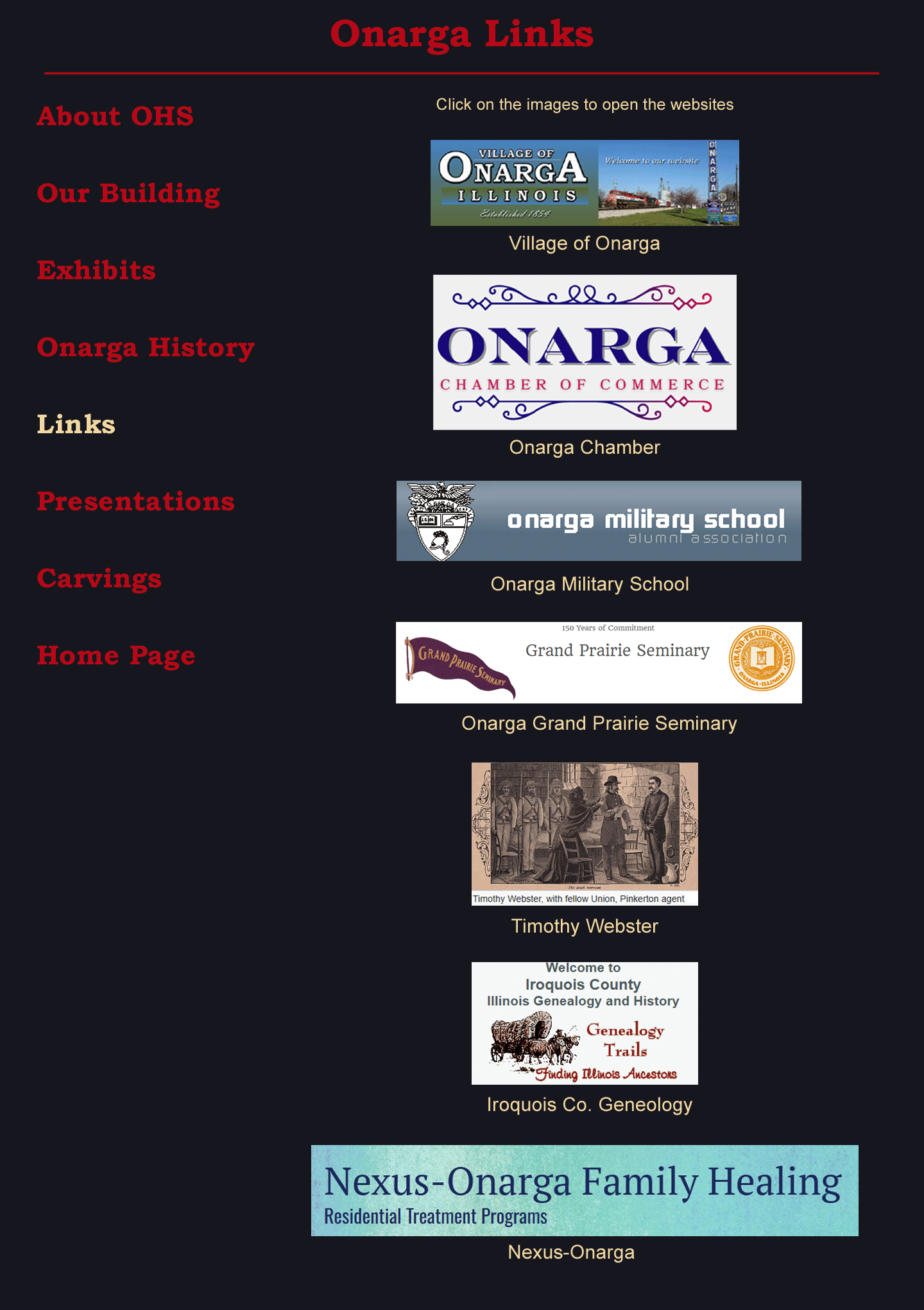Open the Village of Onarga website image
The width and height of the screenshot is (924, 1310).
coord(585,183)
